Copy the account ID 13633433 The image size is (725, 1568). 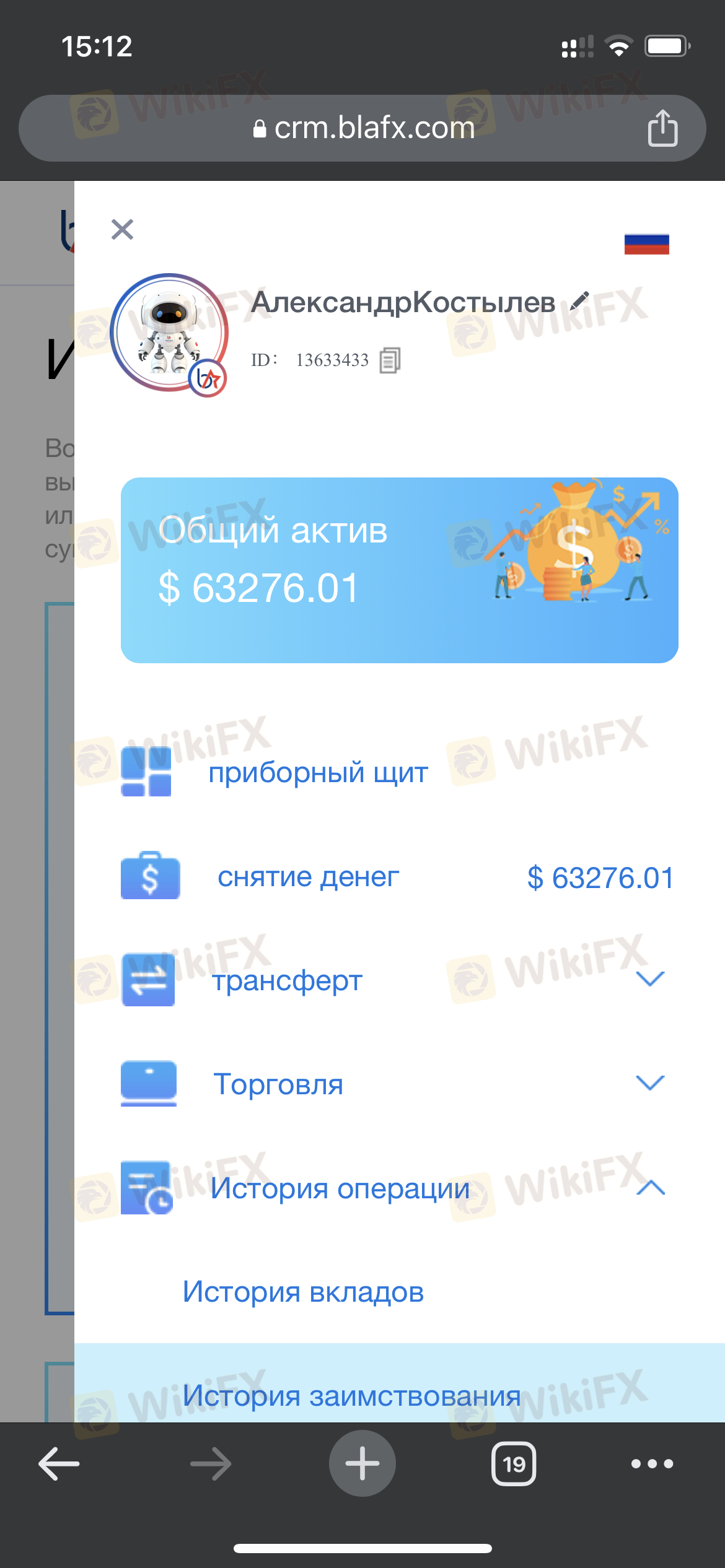click(x=390, y=360)
